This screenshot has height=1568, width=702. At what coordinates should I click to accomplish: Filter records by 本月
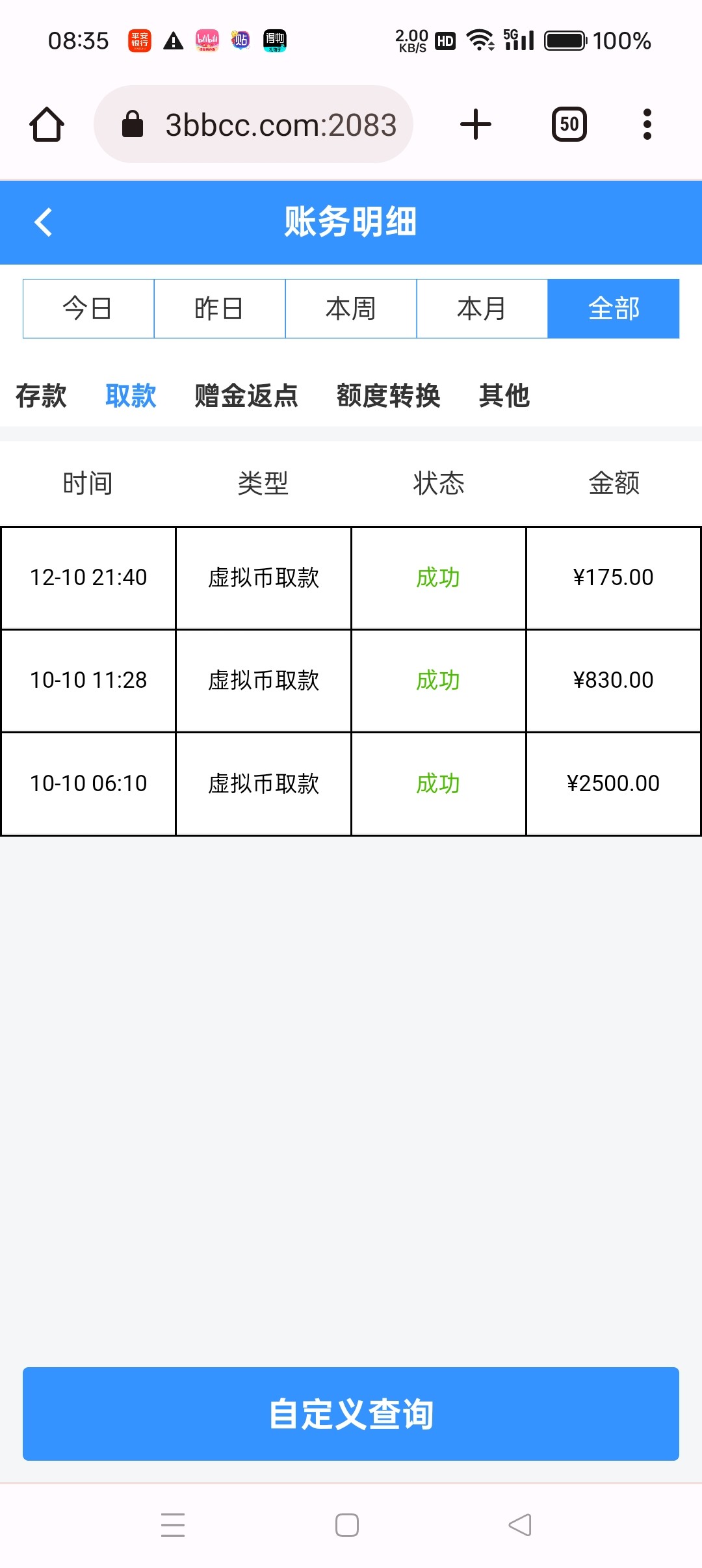pos(482,309)
